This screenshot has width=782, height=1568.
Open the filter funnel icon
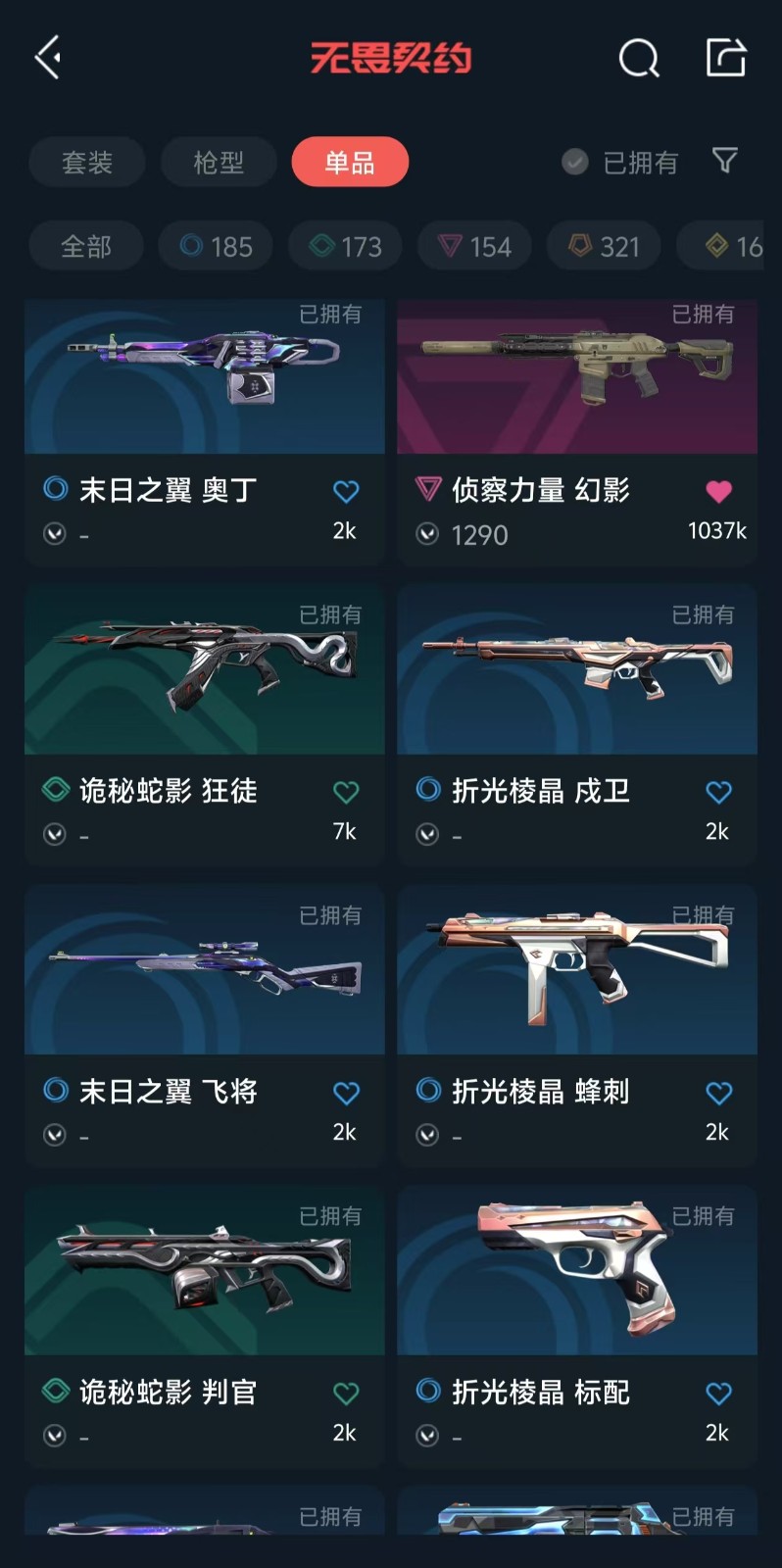click(725, 161)
